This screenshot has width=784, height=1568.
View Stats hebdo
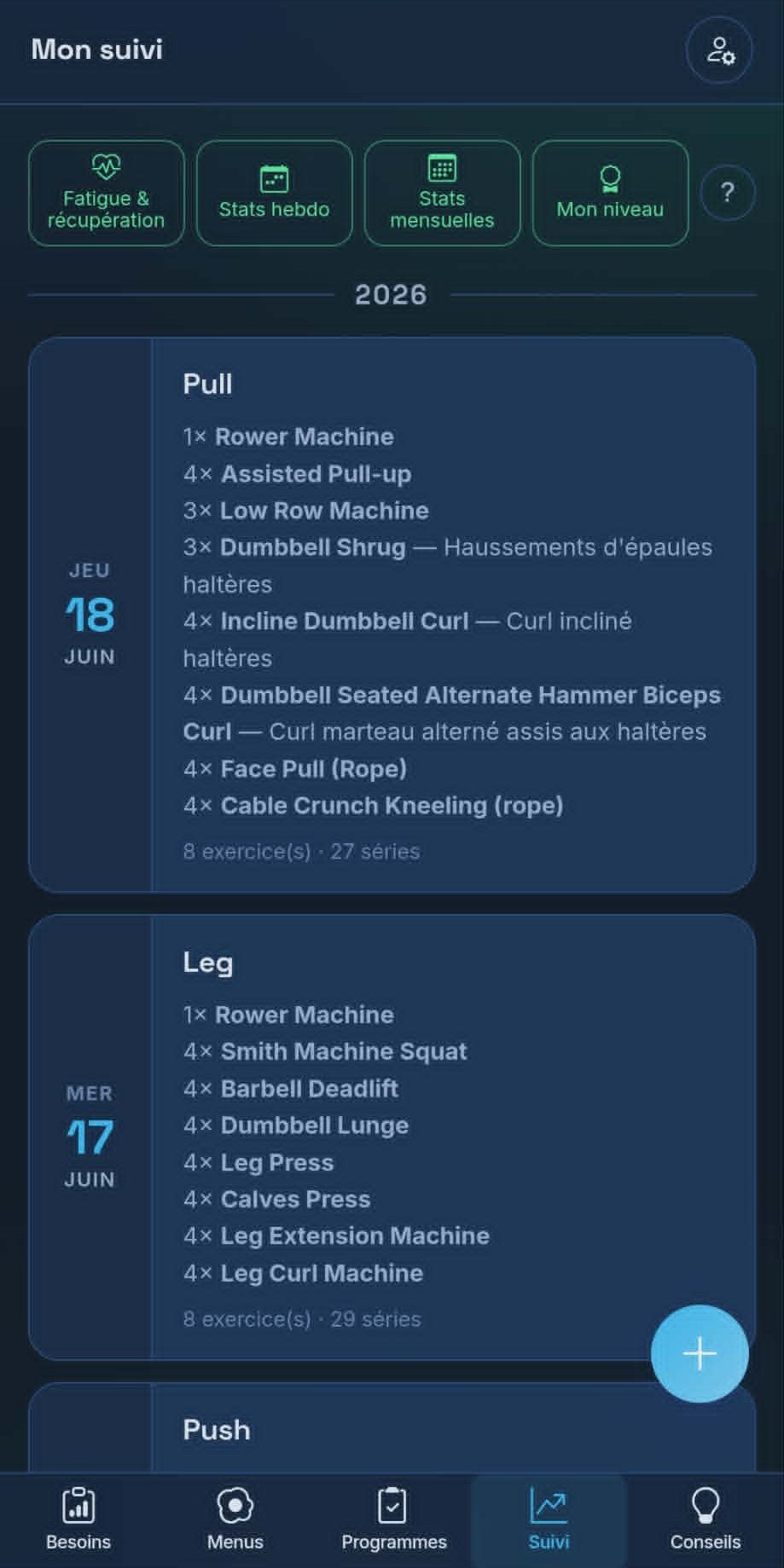click(x=274, y=194)
